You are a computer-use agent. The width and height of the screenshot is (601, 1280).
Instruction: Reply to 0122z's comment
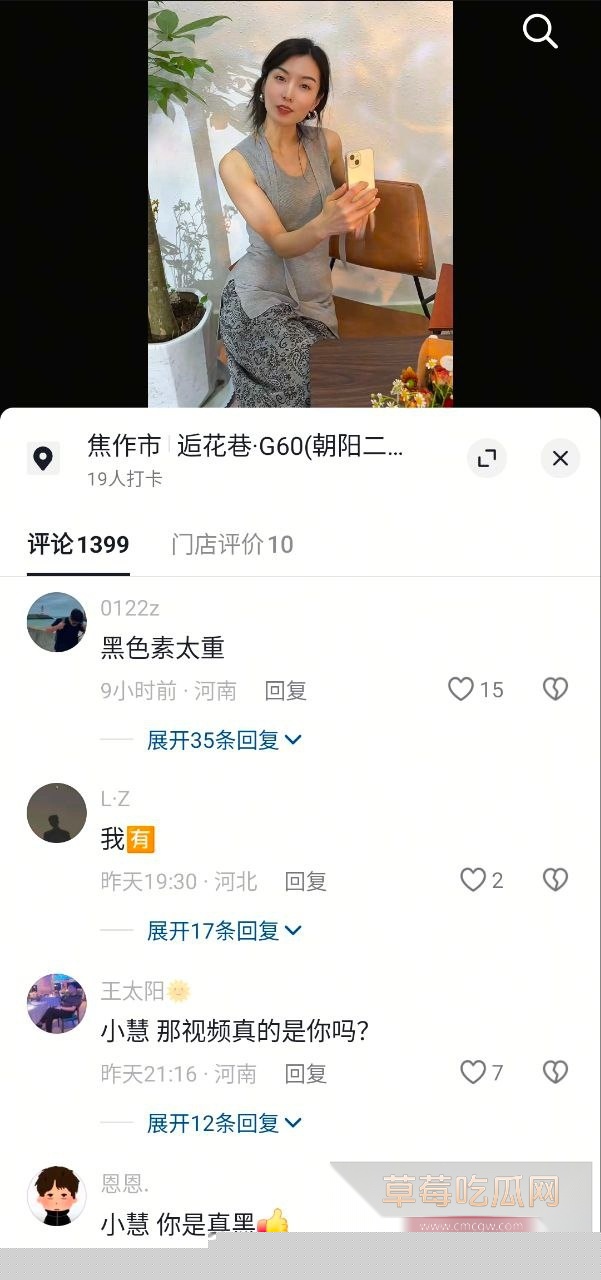tap(285, 691)
